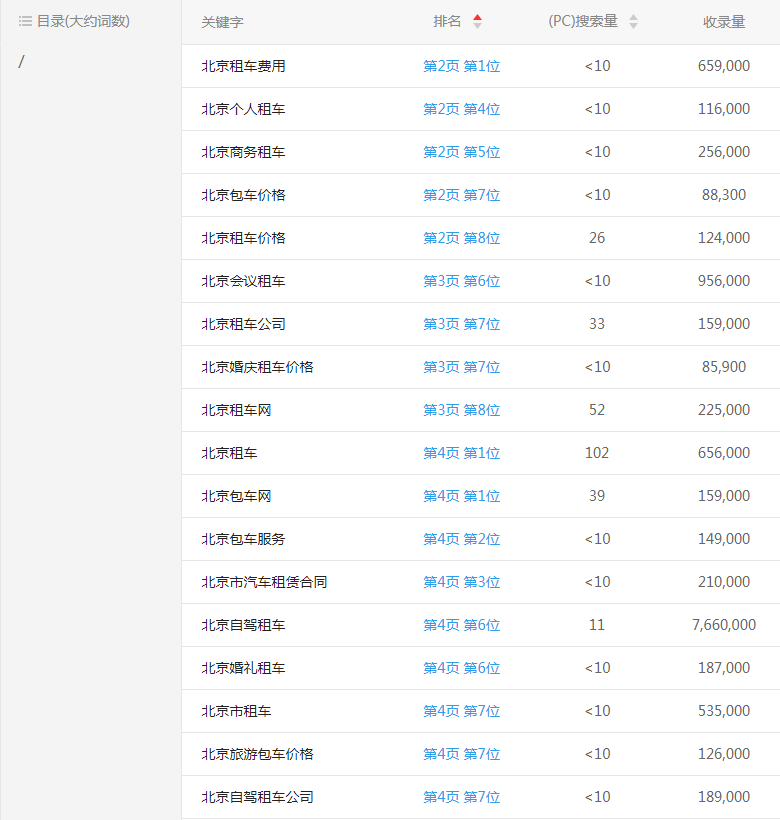
Task: Open ranking link for 北京租车公司
Action: pos(461,324)
